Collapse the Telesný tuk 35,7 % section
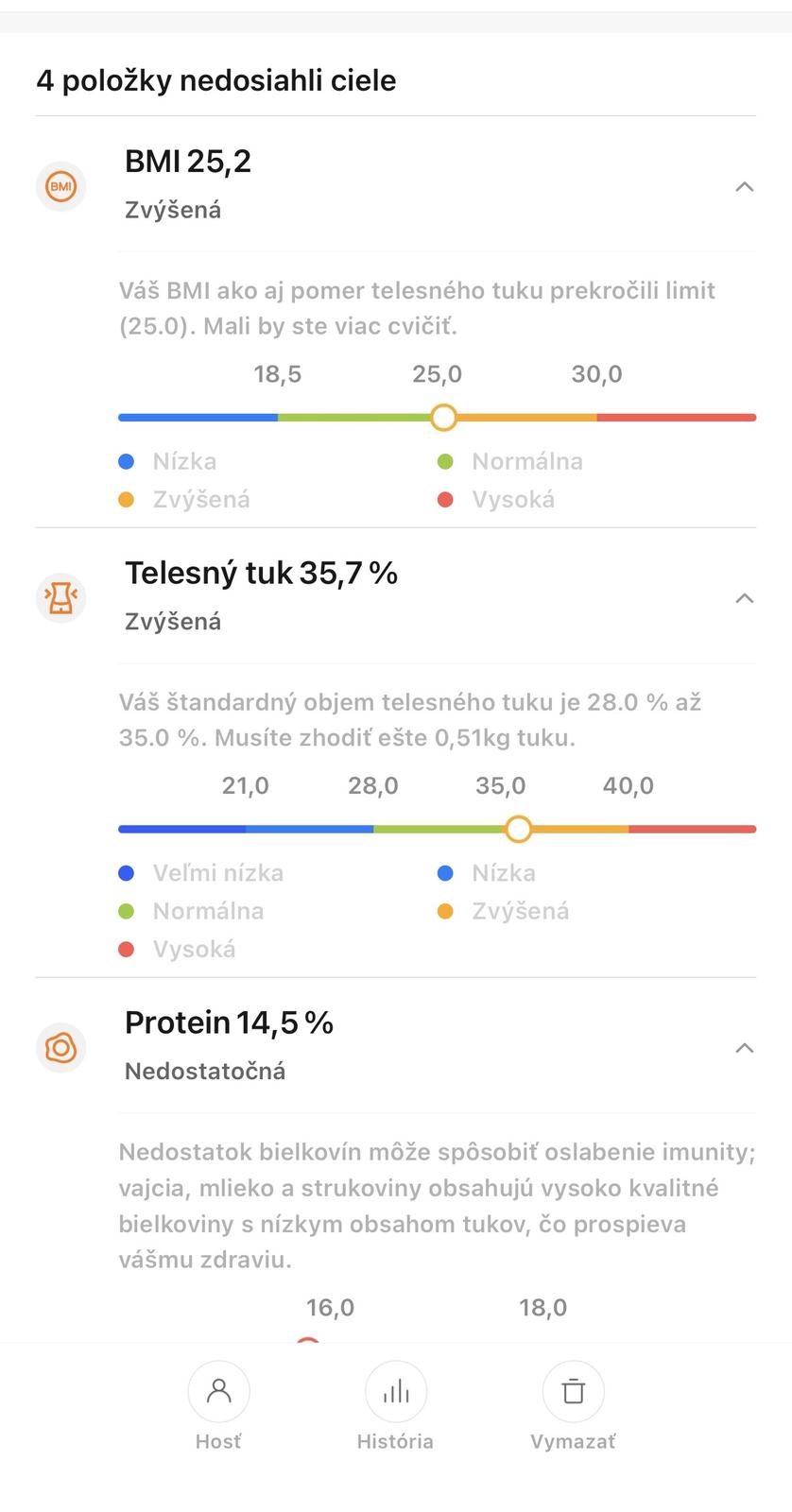This screenshot has height=1512, width=792. pyautogui.click(x=745, y=598)
